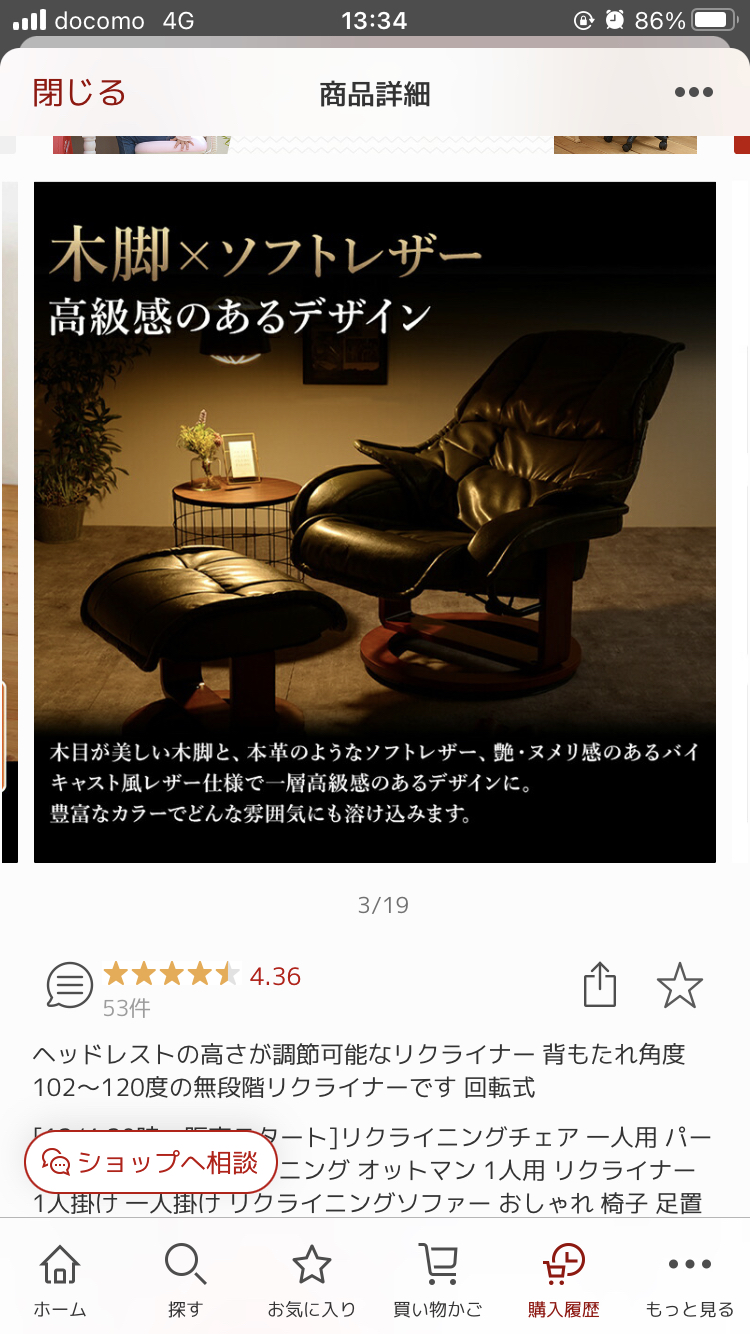Open もっと見る tab

(689, 1280)
